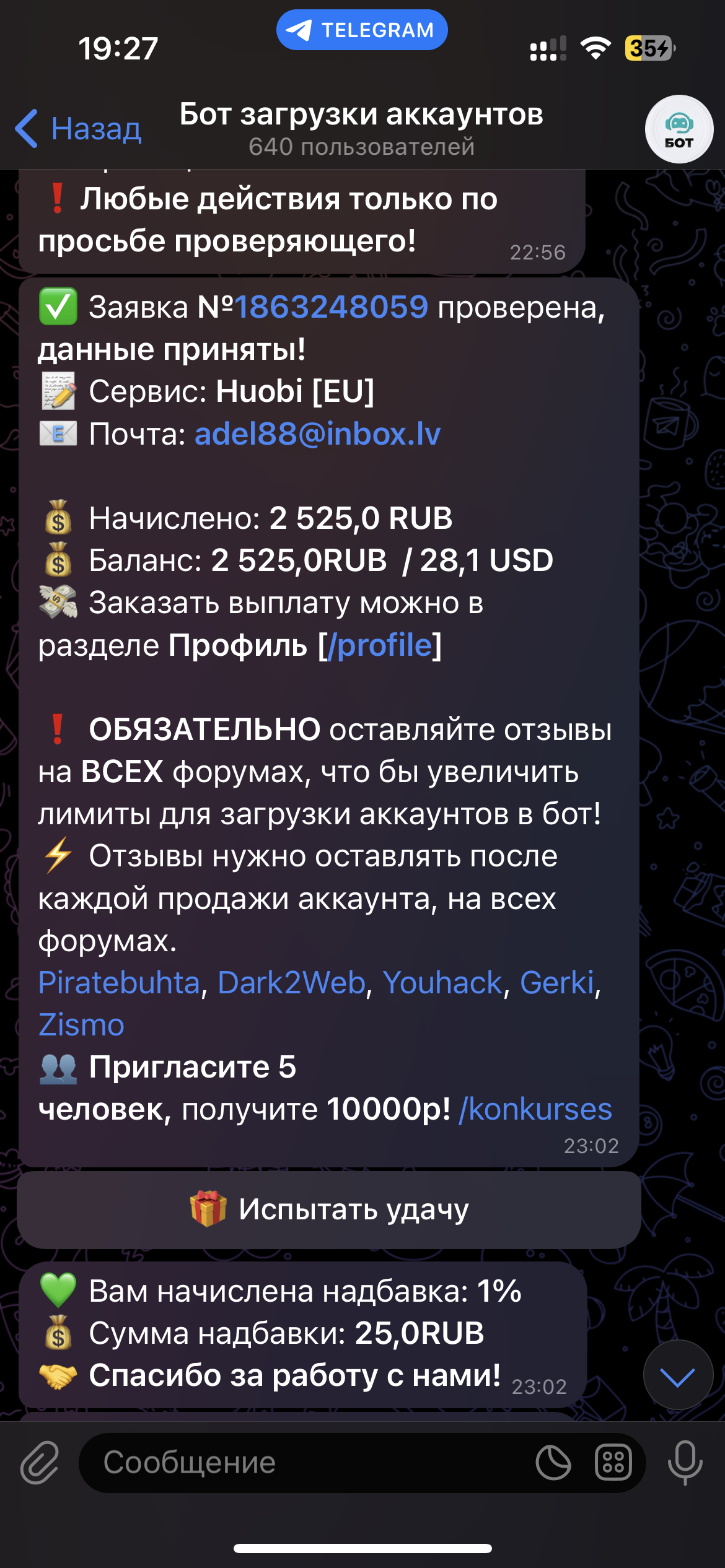Open the bot commands keyboard icon

point(613,1463)
